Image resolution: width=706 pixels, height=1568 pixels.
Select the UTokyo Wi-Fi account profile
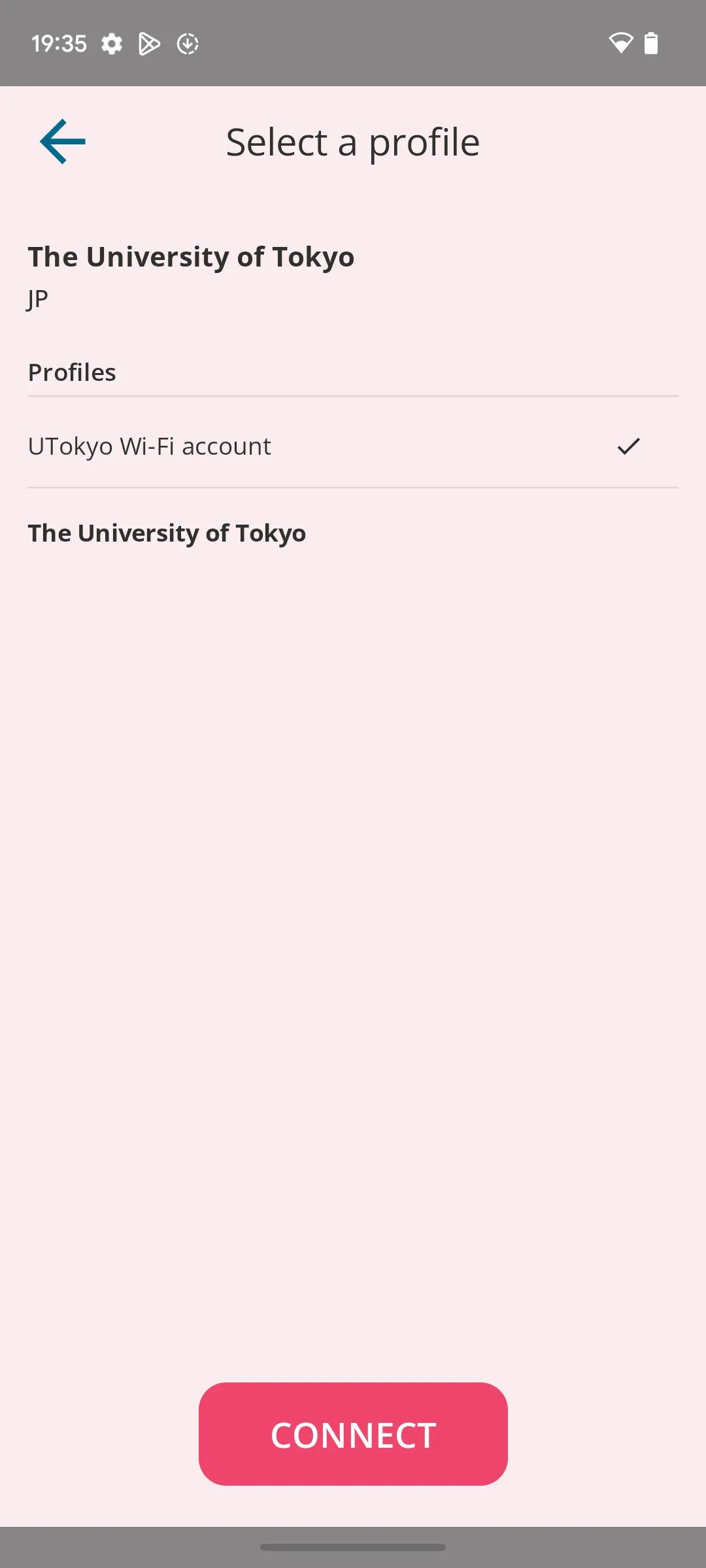352,446
